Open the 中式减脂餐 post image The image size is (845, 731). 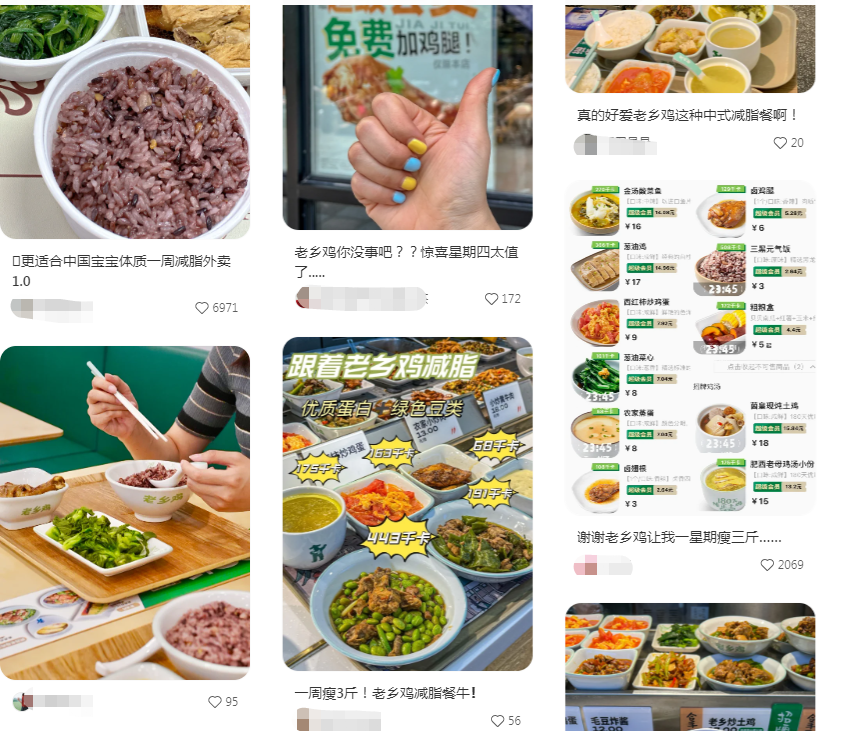(690, 48)
